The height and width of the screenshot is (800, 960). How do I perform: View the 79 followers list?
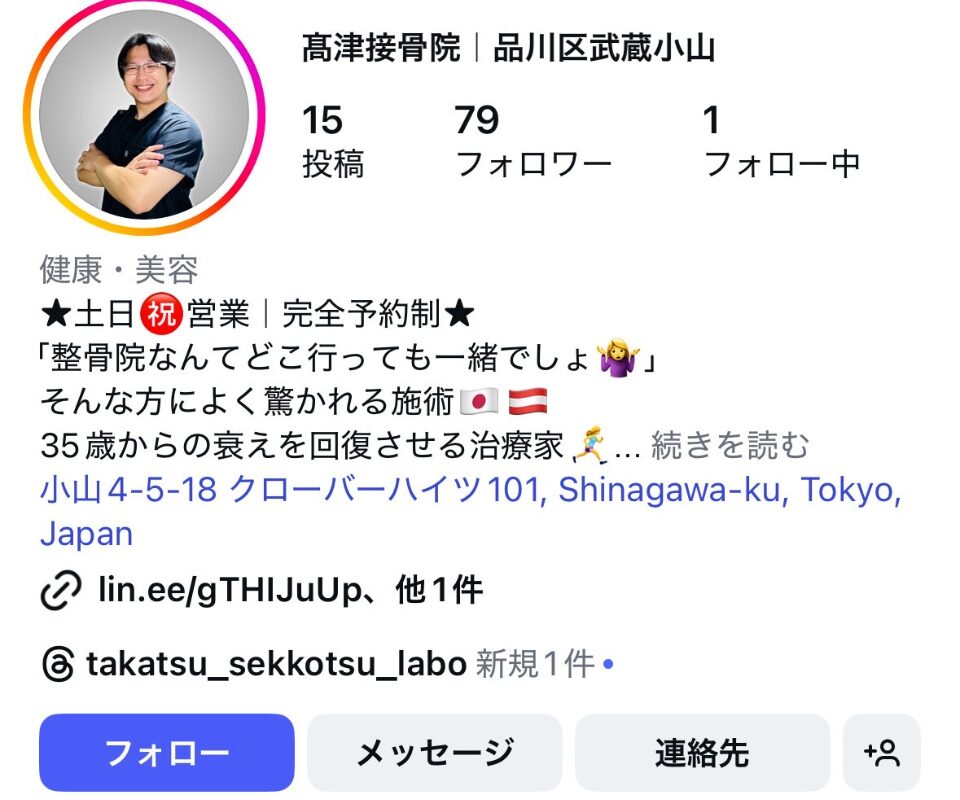point(532,142)
